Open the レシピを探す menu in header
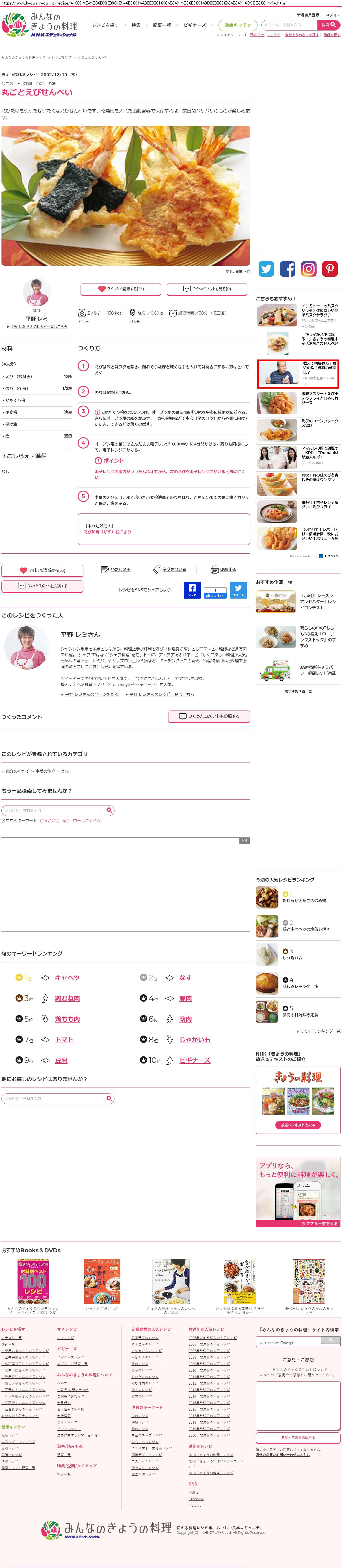Image resolution: width=342 pixels, height=1568 pixels. click(x=105, y=25)
